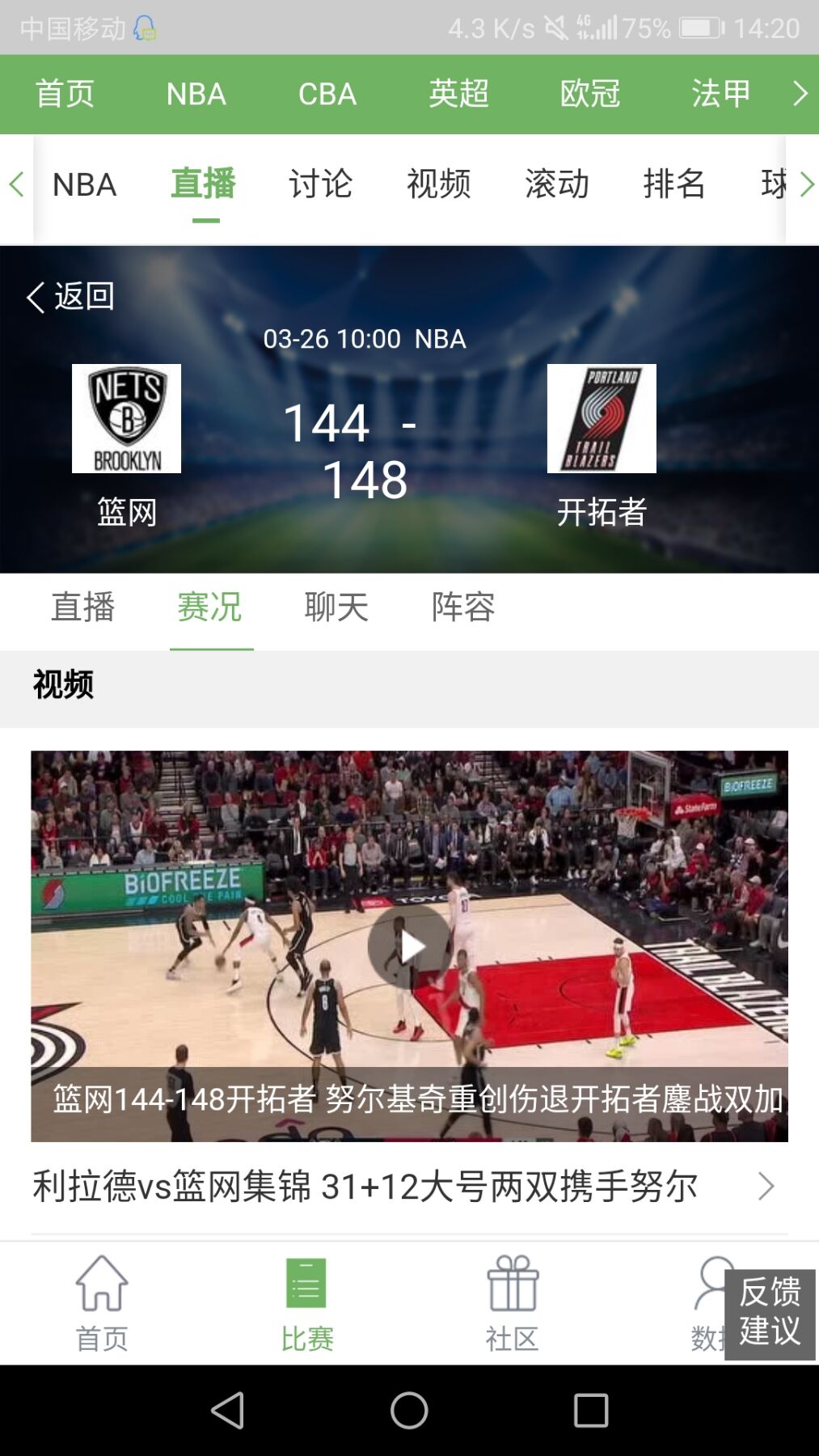Tap the system home button

pos(409,1411)
